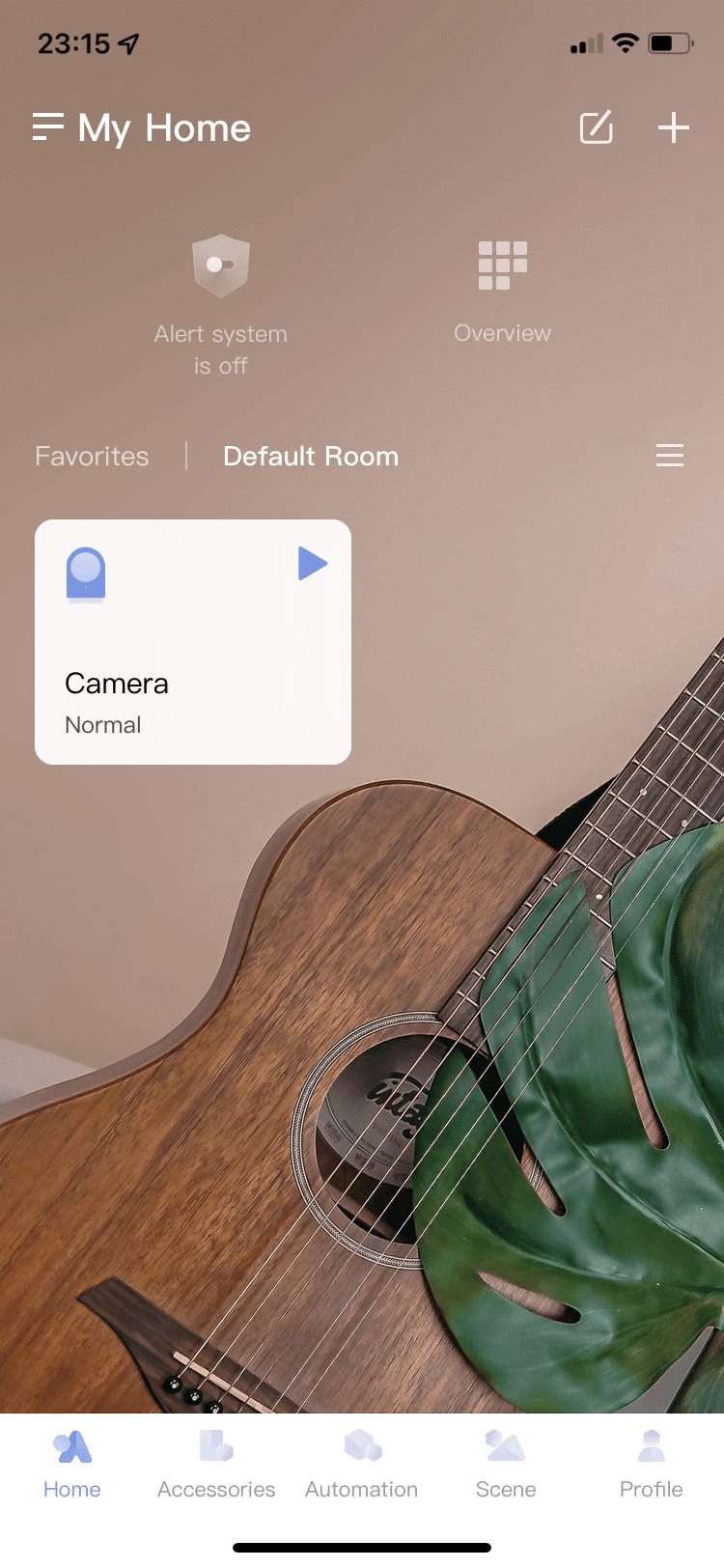This screenshot has width=724, height=1568.
Task: Switch to the Scene tab
Action: 506,1464
